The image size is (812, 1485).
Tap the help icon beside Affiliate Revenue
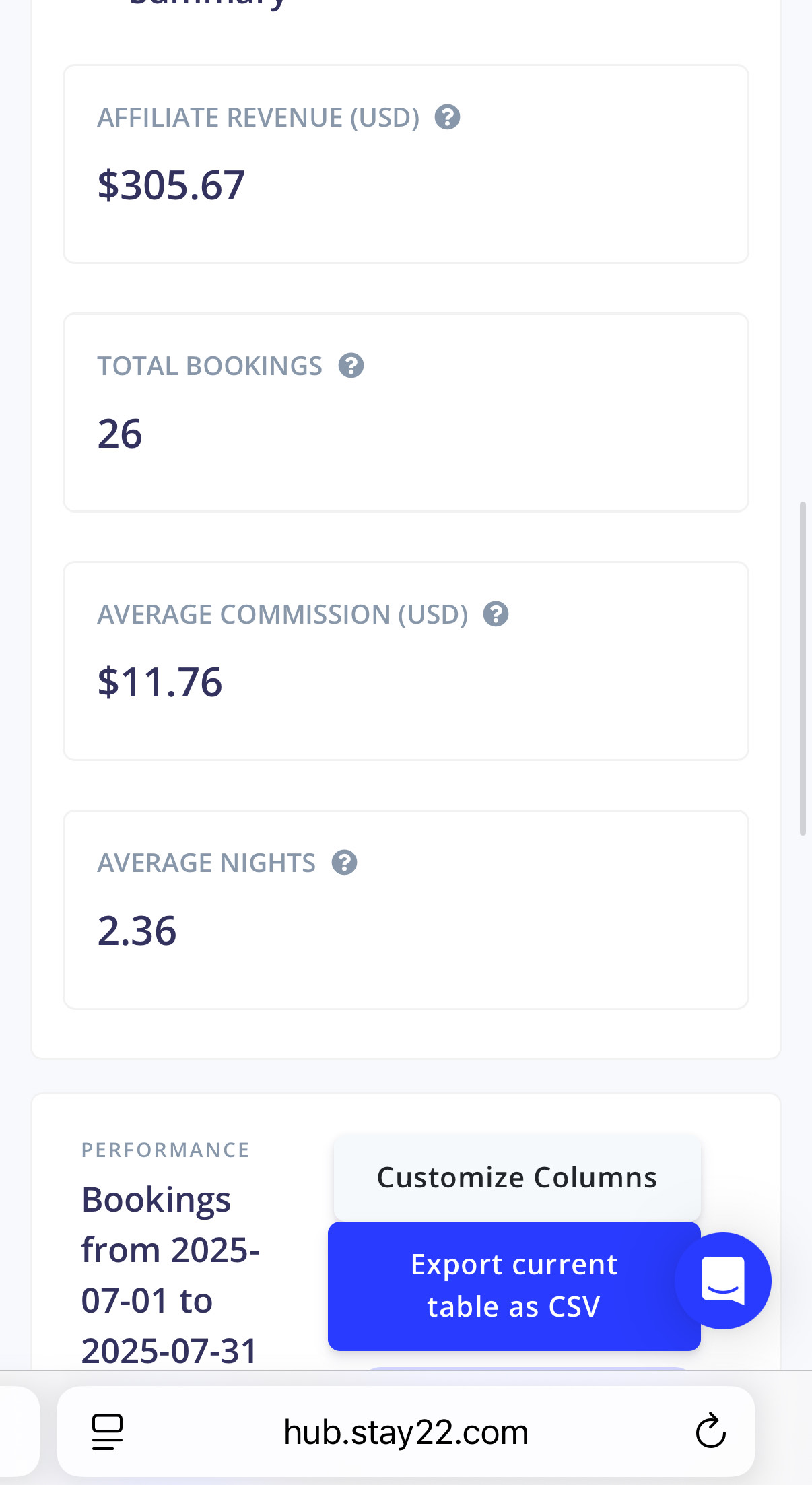pyautogui.click(x=447, y=117)
